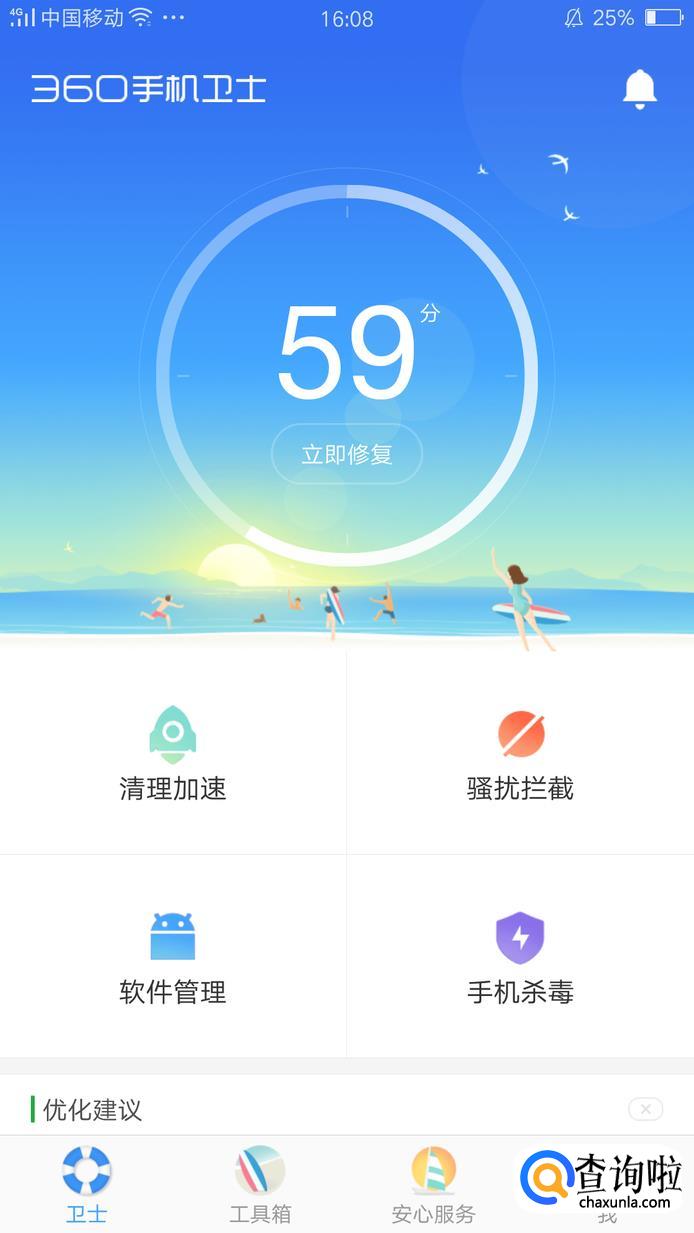The height and width of the screenshot is (1233, 694).
Task: Launch 手机杀毒 virus scan
Action: pos(521,957)
